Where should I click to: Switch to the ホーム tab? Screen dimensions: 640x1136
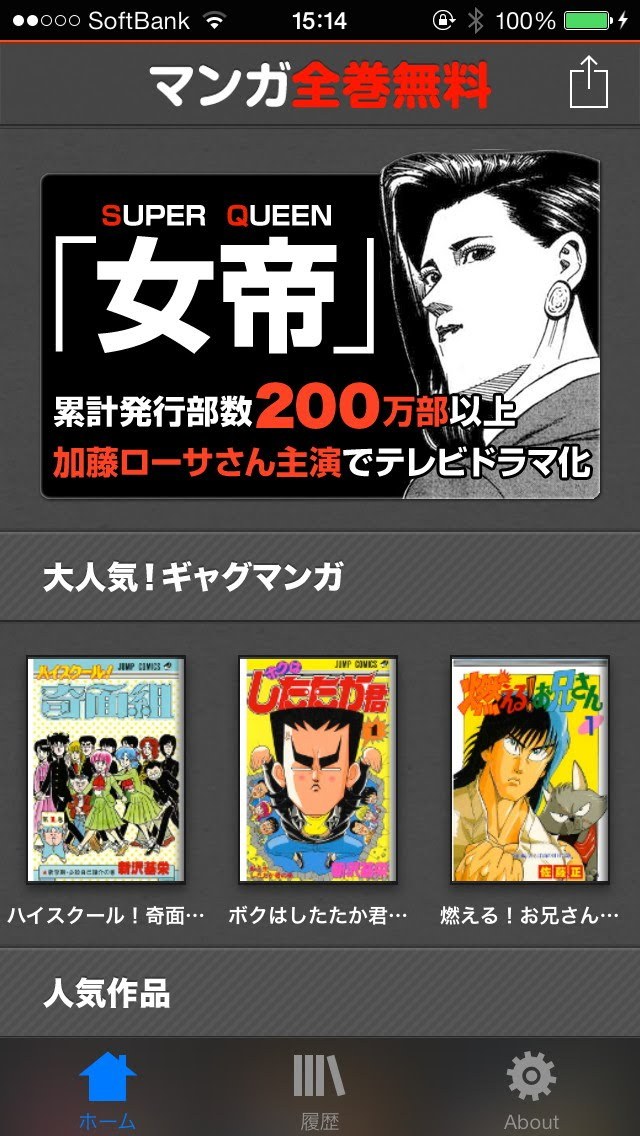[x=107, y=1087]
